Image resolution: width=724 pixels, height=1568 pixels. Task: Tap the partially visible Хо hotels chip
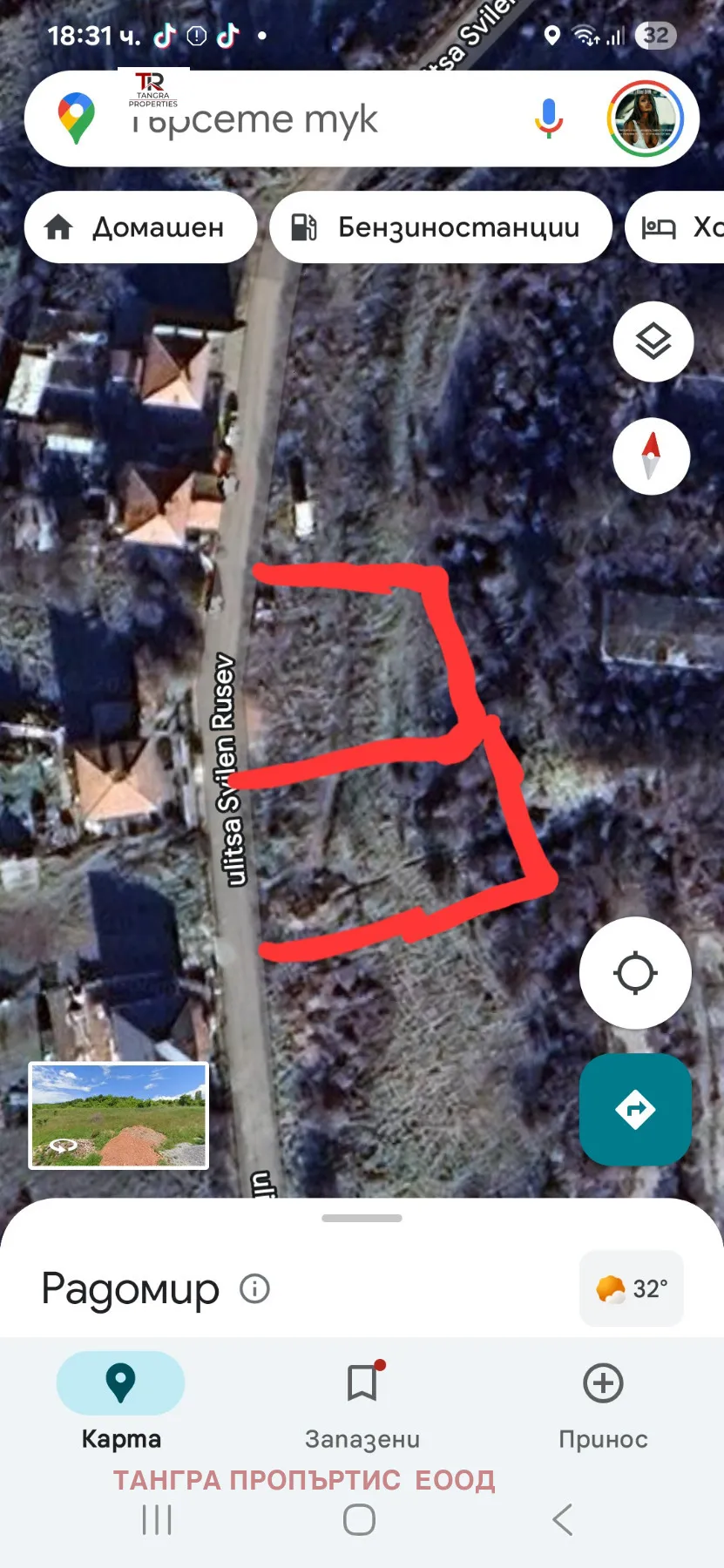[688, 227]
